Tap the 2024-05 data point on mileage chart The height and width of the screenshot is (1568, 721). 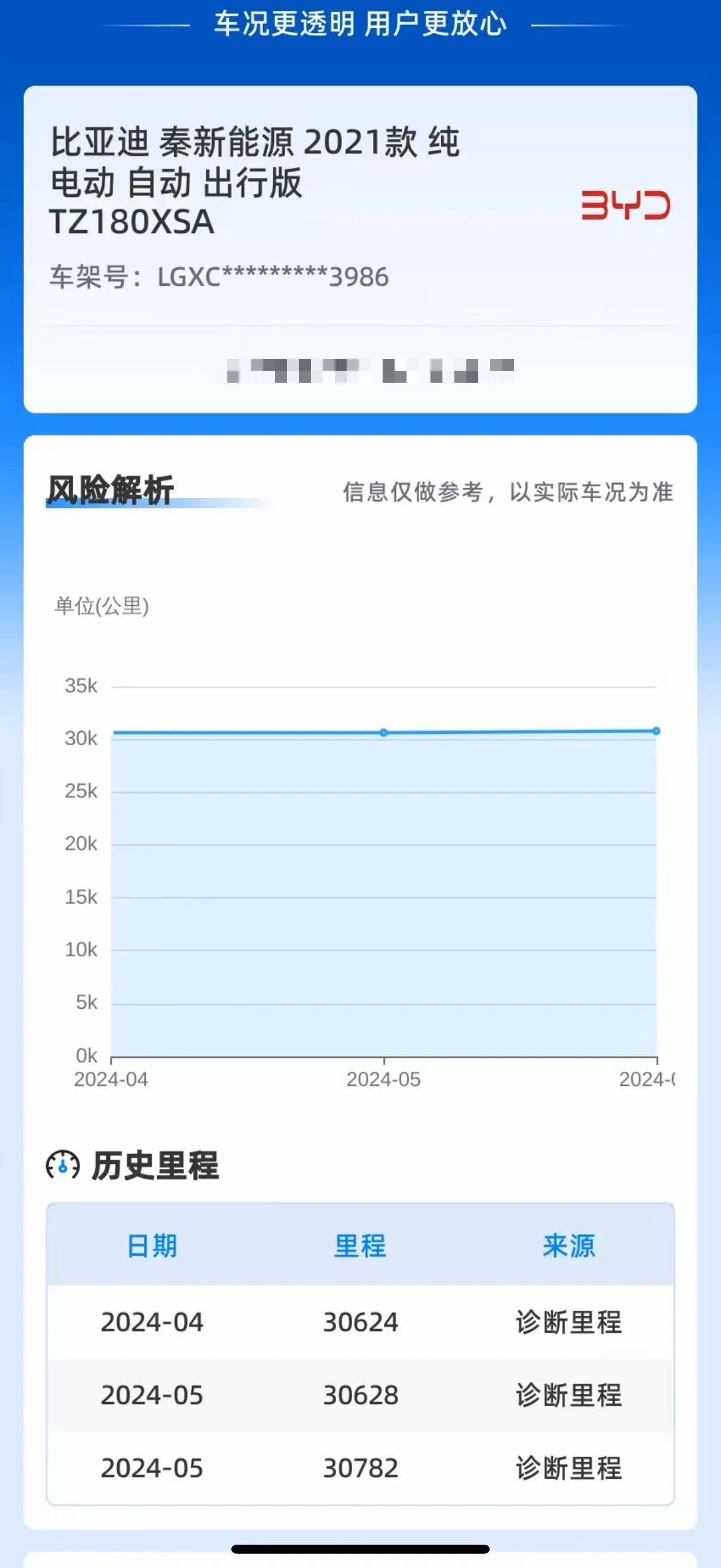click(x=384, y=732)
